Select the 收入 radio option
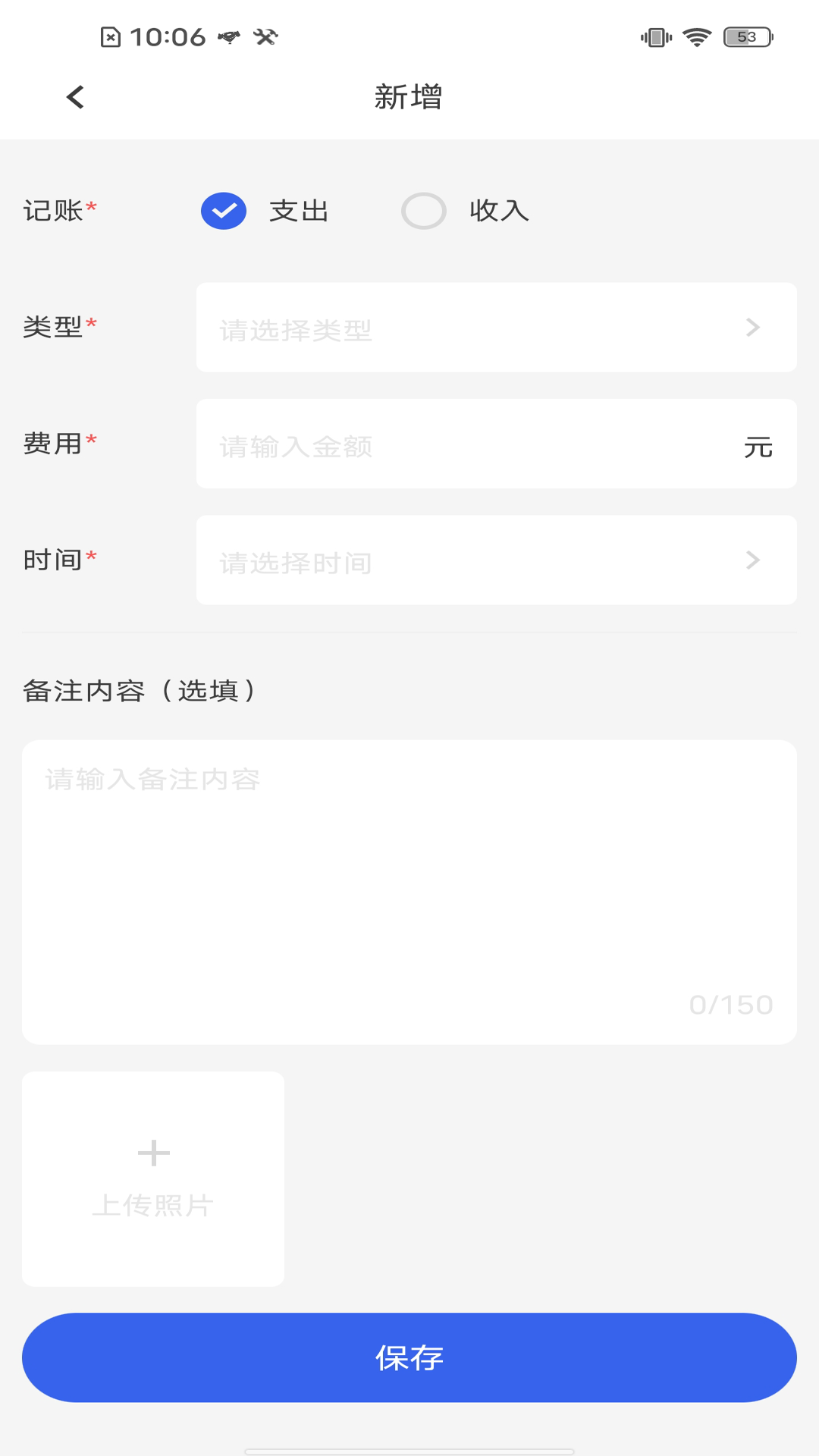Screen dimensions: 819x1456 point(424,211)
